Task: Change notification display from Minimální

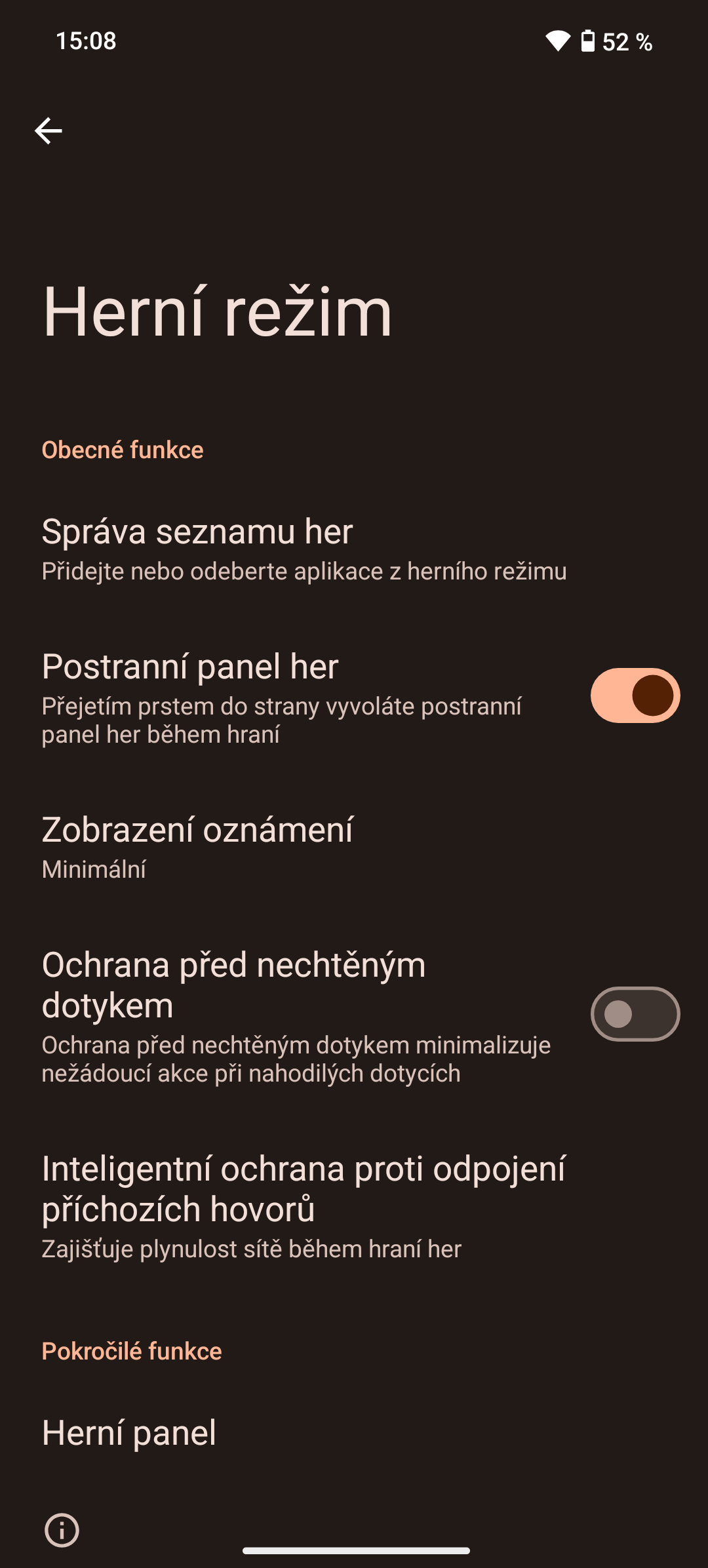Action: (93, 871)
